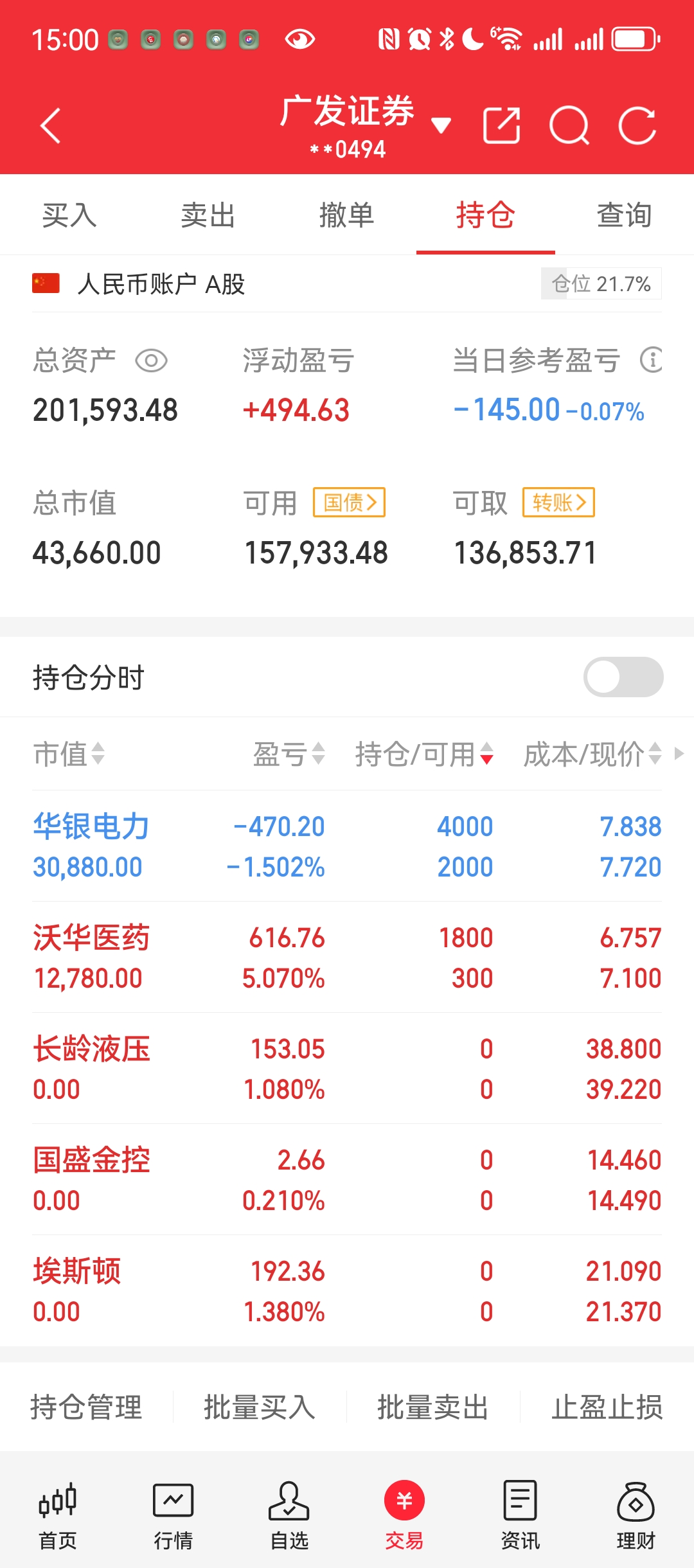694x1568 pixels.
Task: Tap the share icon in header
Action: point(501,125)
